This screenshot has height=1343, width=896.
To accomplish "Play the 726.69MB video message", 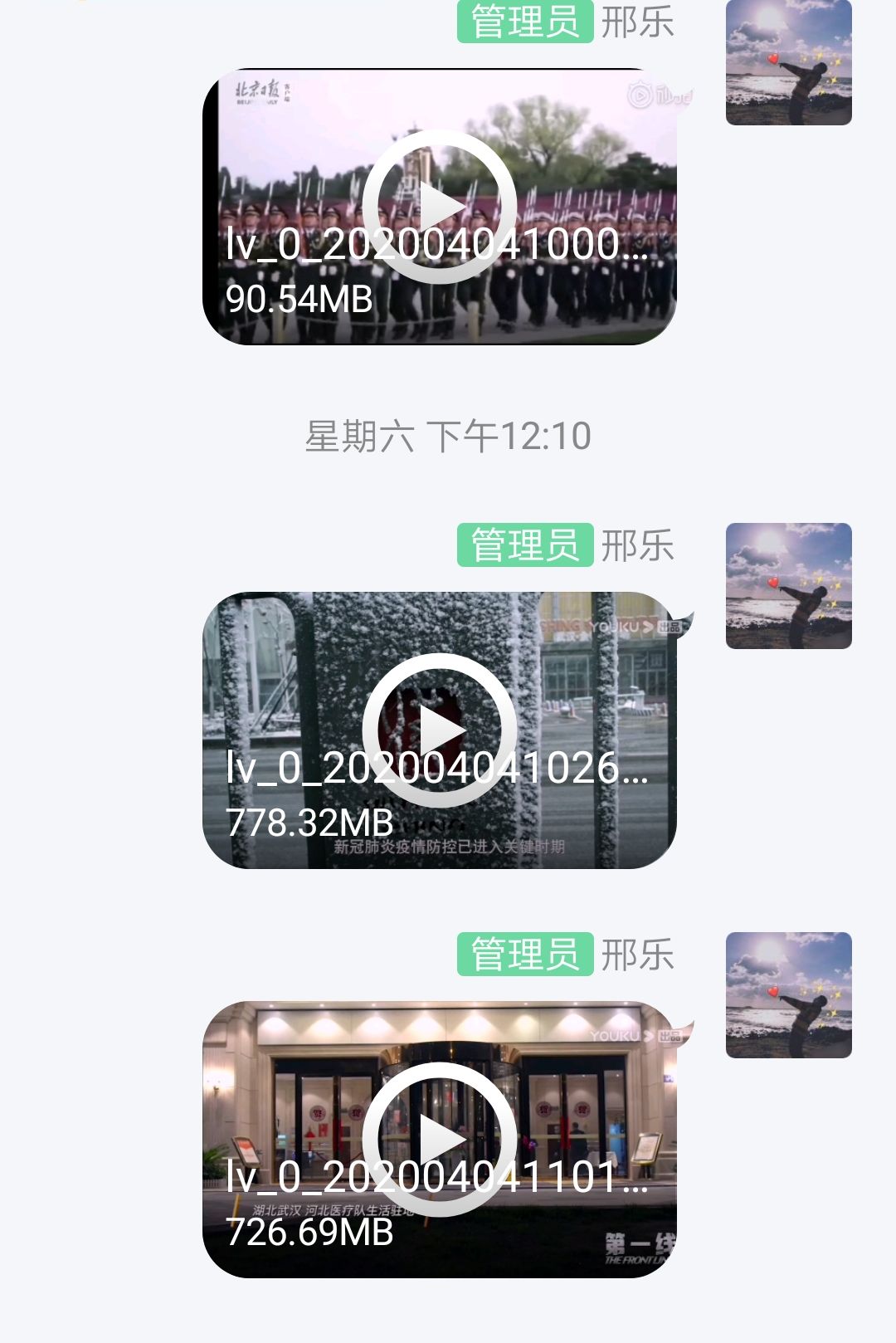I will [x=439, y=1140].
